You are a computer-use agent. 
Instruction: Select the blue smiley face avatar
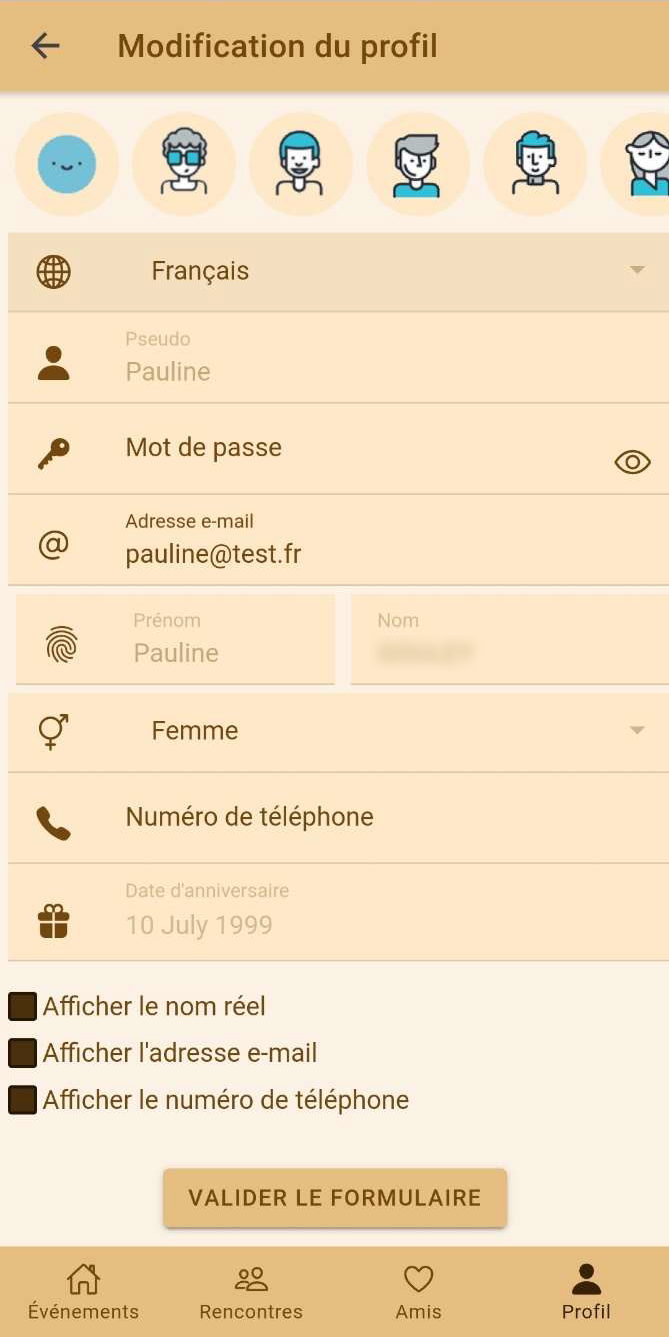point(67,164)
